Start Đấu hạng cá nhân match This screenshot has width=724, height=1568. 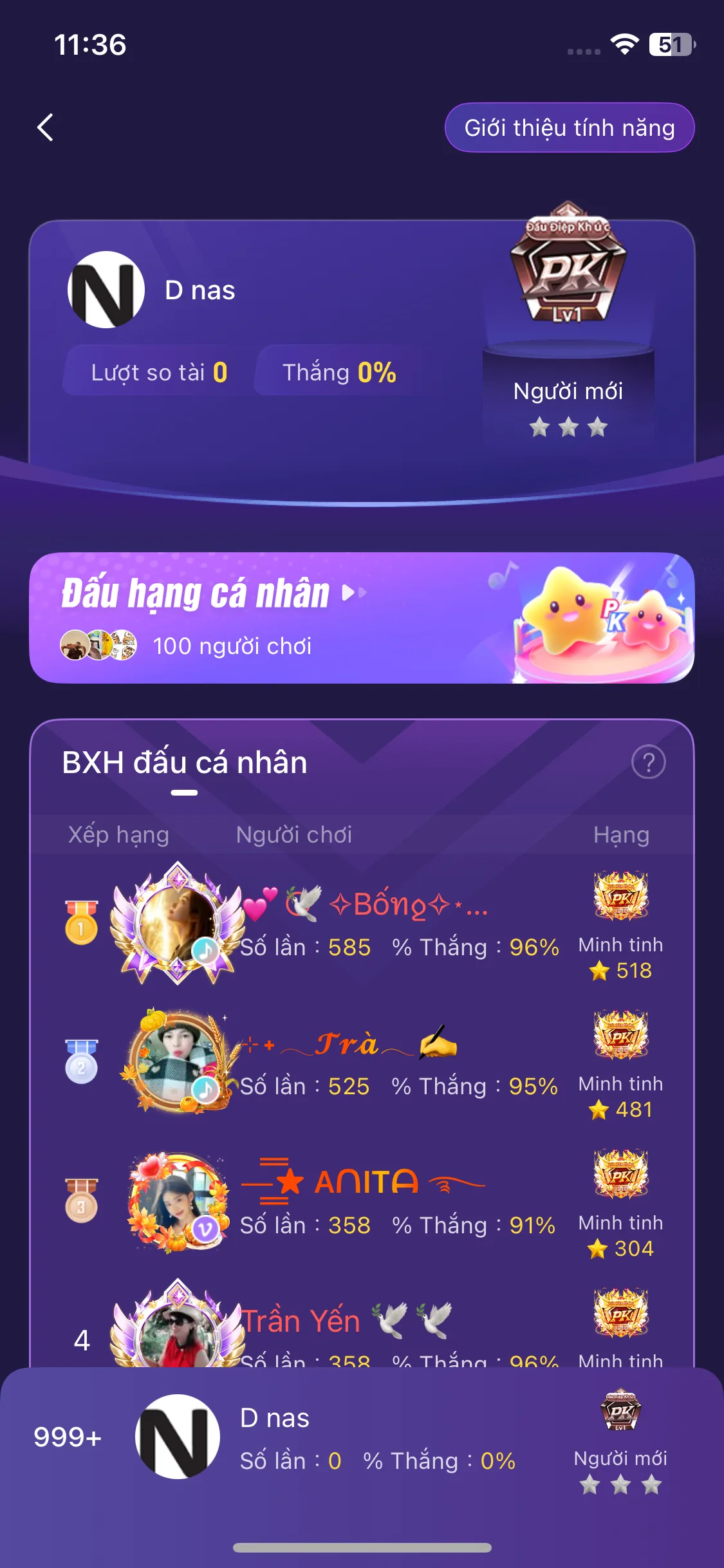(362, 618)
